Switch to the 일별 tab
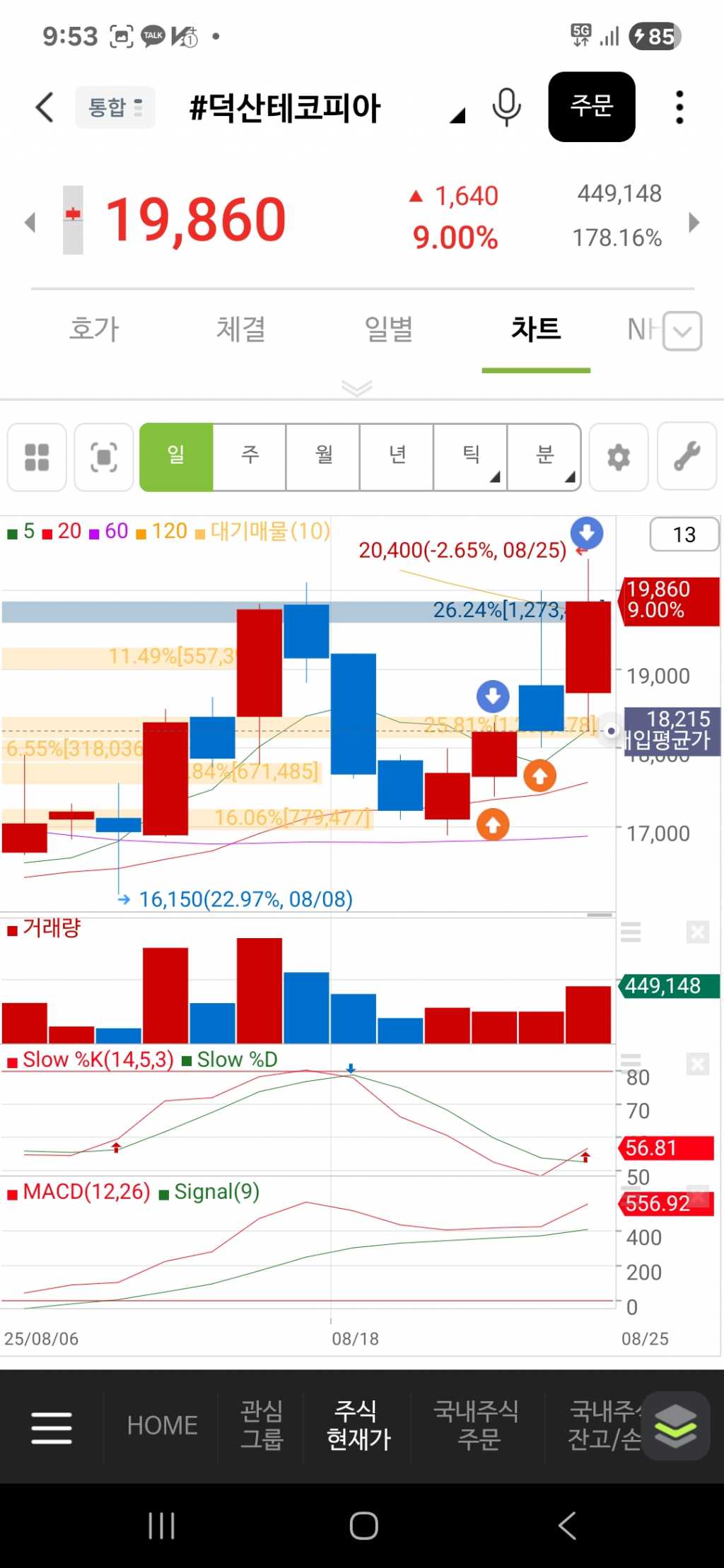This screenshot has height=1568, width=724. click(x=388, y=329)
